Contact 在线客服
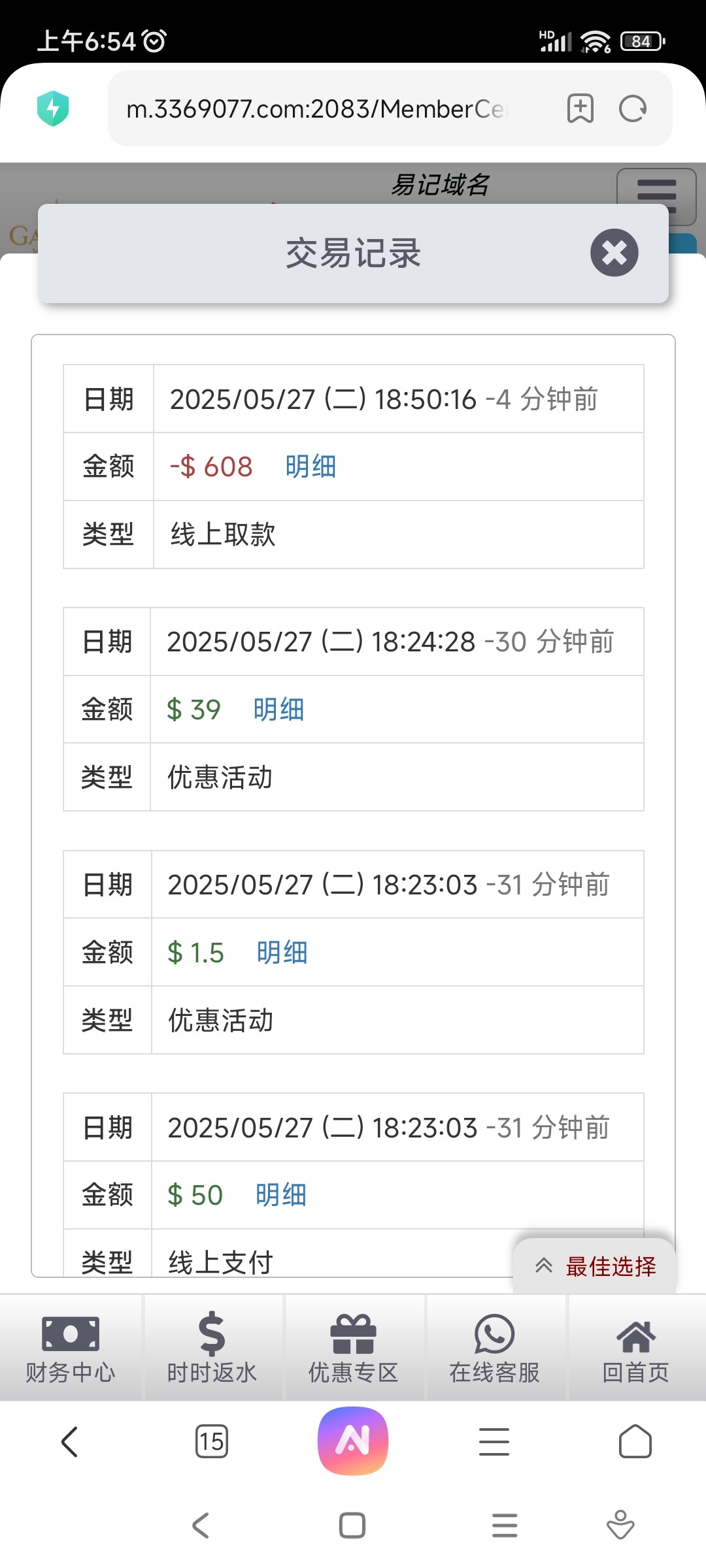This screenshot has width=706, height=1568. (494, 1348)
